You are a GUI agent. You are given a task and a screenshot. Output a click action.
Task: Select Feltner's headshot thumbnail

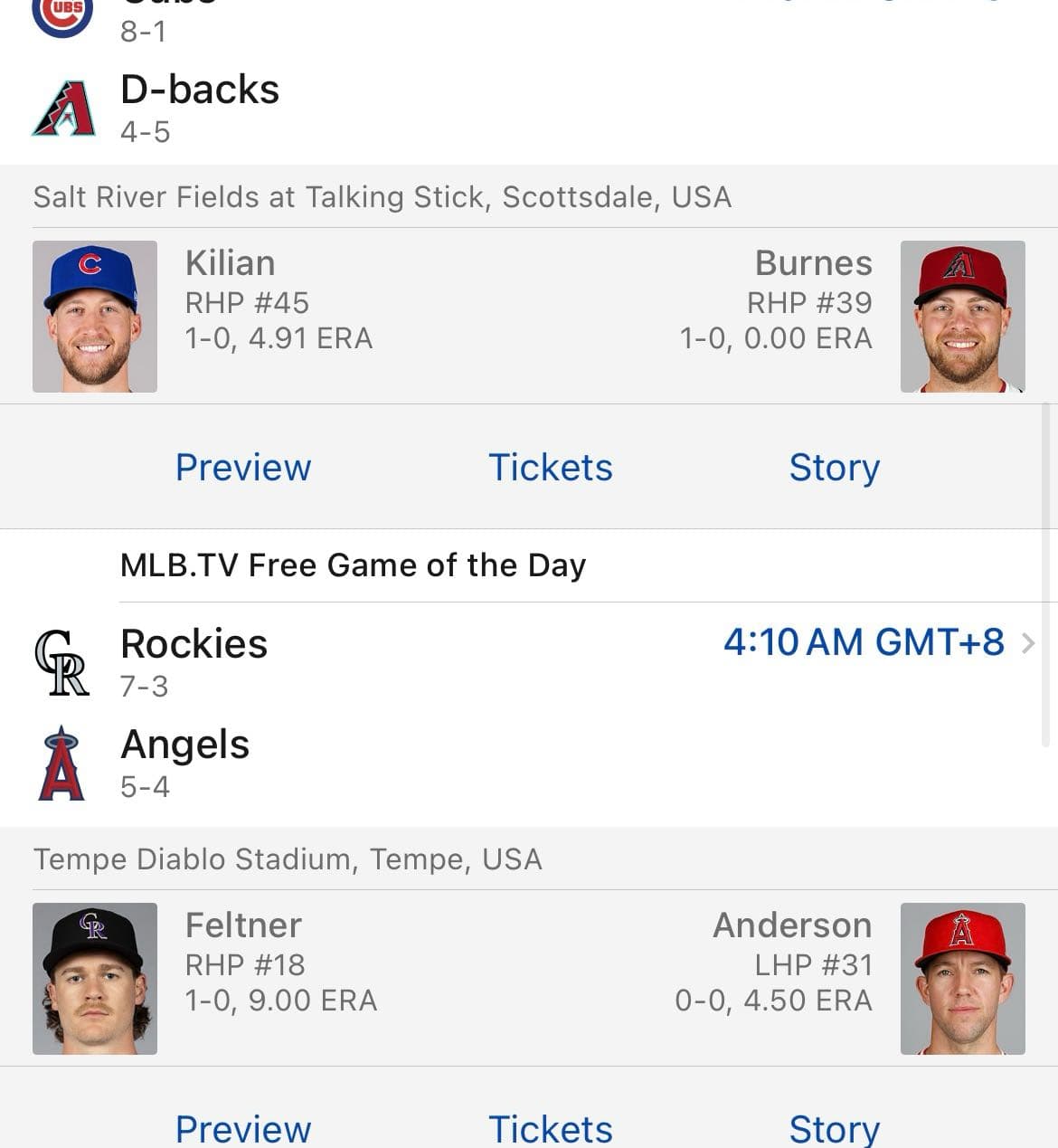(94, 978)
